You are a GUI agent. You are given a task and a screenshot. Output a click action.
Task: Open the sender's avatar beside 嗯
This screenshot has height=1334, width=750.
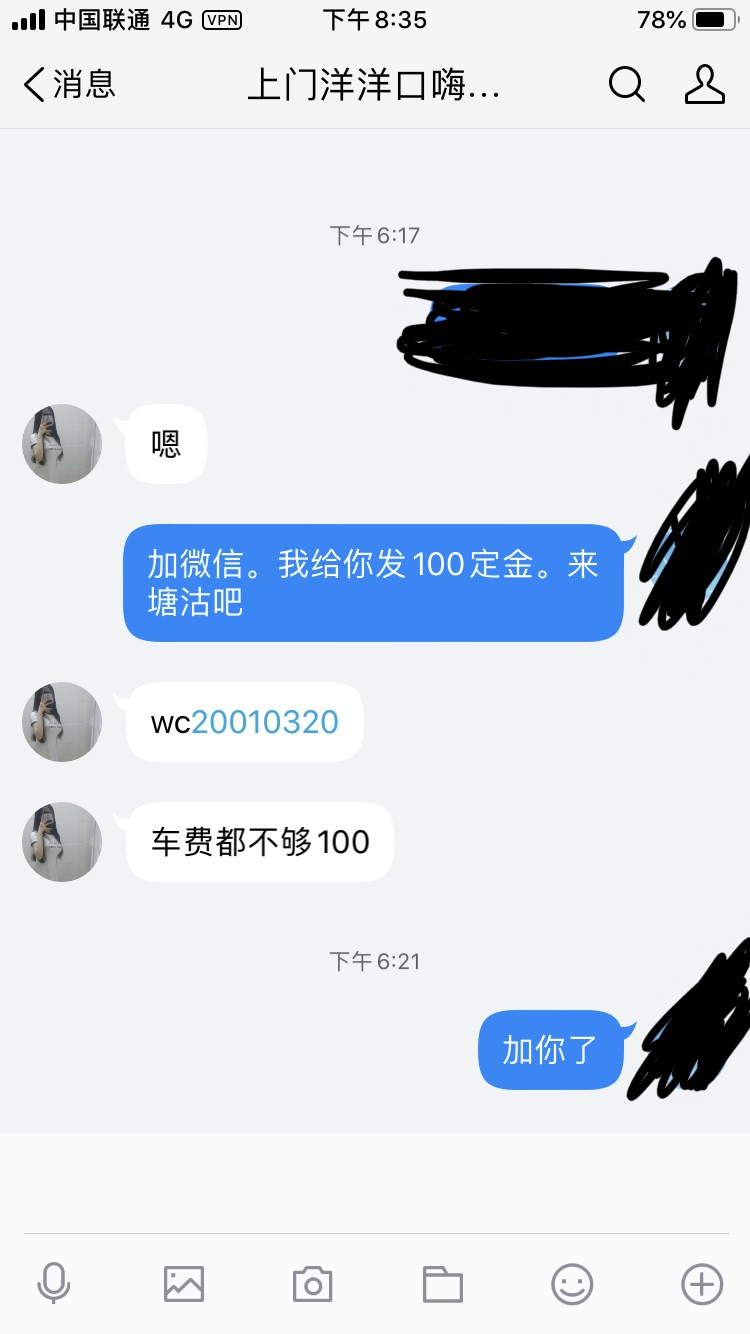62,444
